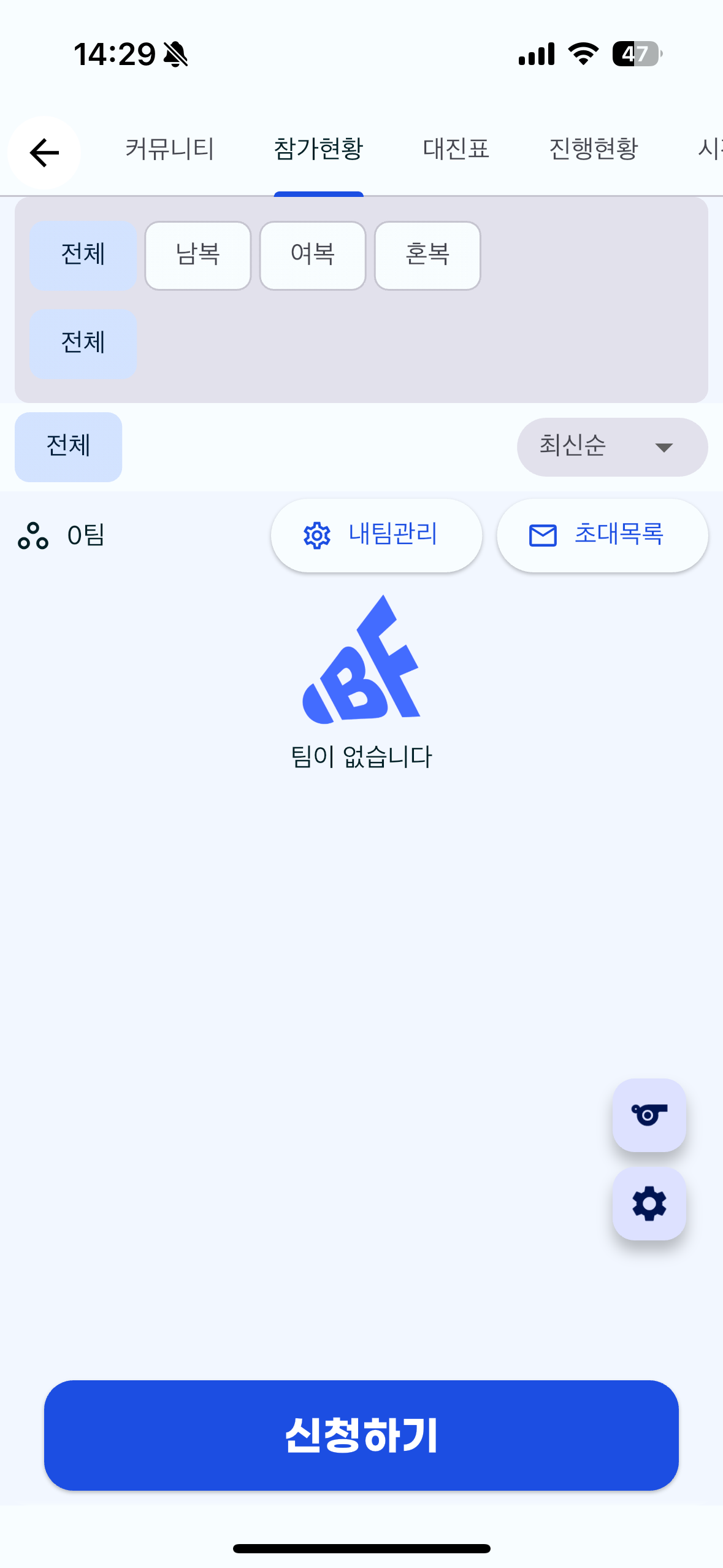This screenshot has height=1568, width=723.
Task: Go back using the arrow button
Action: click(x=44, y=153)
